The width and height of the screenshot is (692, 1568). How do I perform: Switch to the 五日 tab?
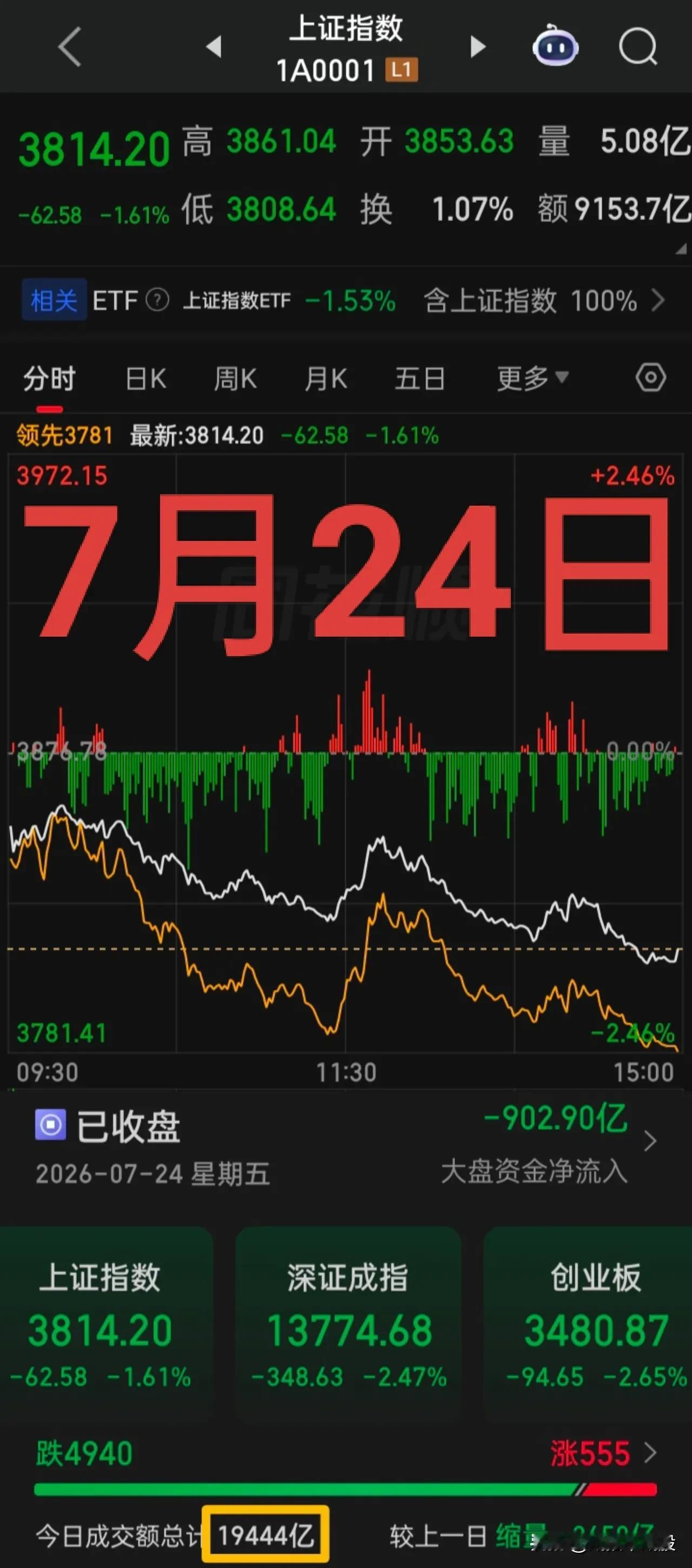pyautogui.click(x=420, y=378)
